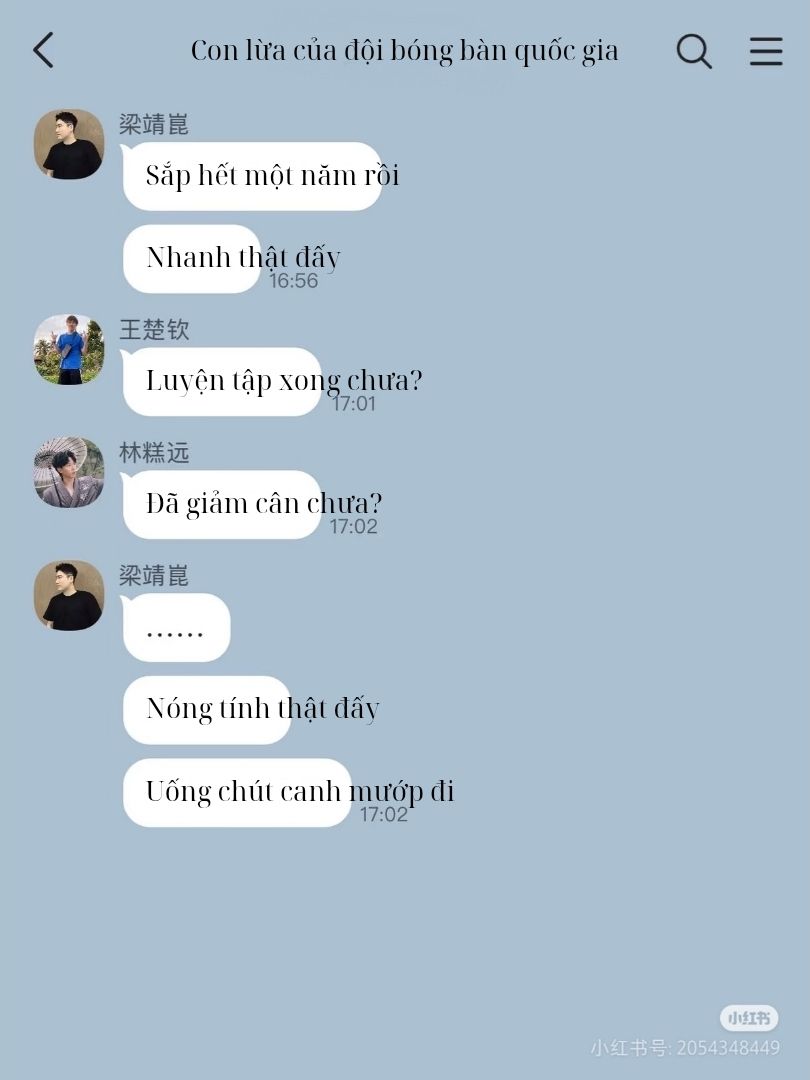Open 林糕远's profile avatar

click(69, 472)
